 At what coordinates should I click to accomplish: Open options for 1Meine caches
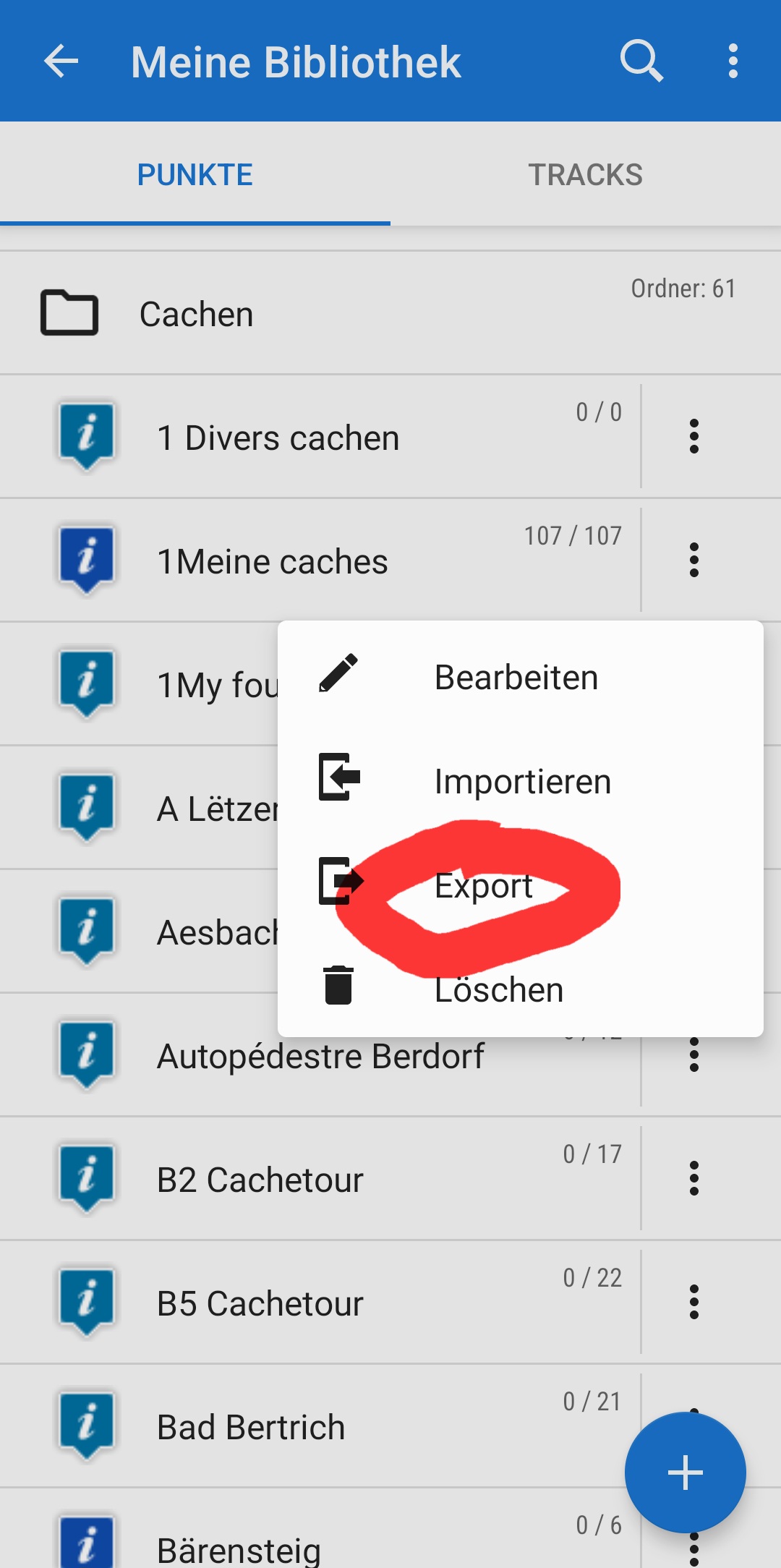click(693, 560)
